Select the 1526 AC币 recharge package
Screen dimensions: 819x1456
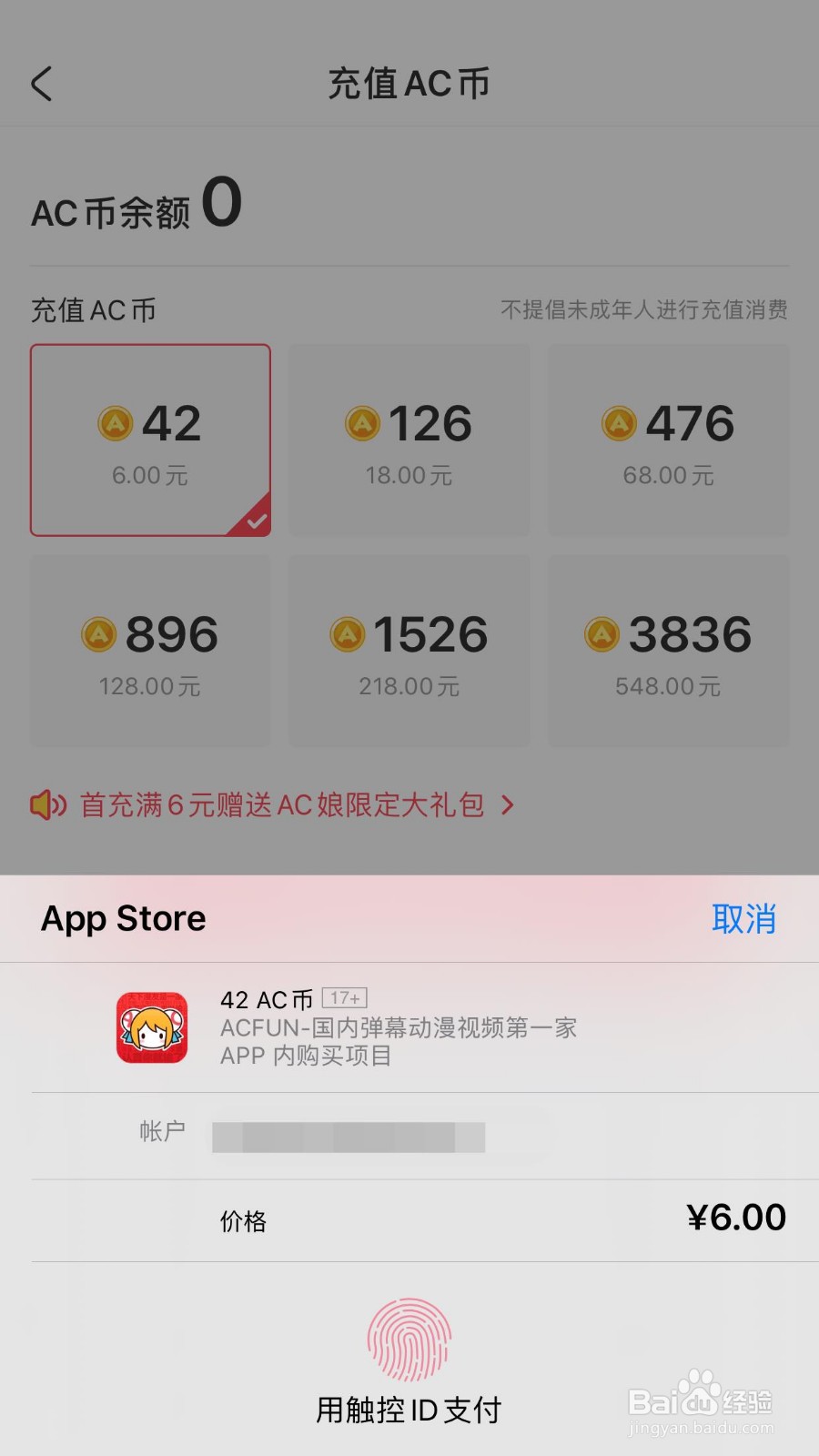coord(409,652)
